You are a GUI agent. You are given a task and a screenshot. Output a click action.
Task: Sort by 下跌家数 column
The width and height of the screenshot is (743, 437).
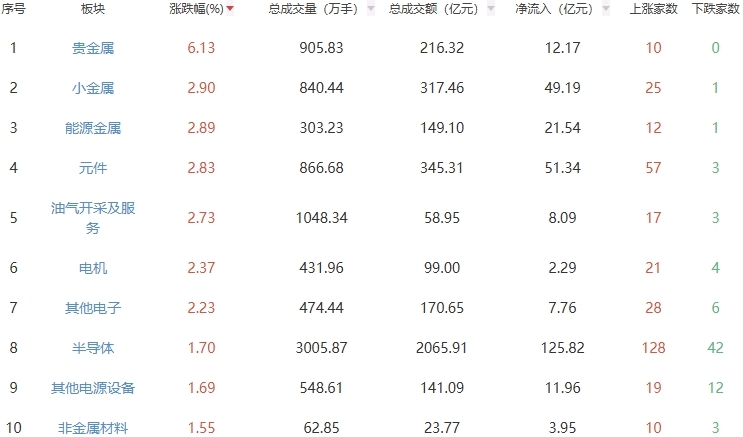(715, 8)
